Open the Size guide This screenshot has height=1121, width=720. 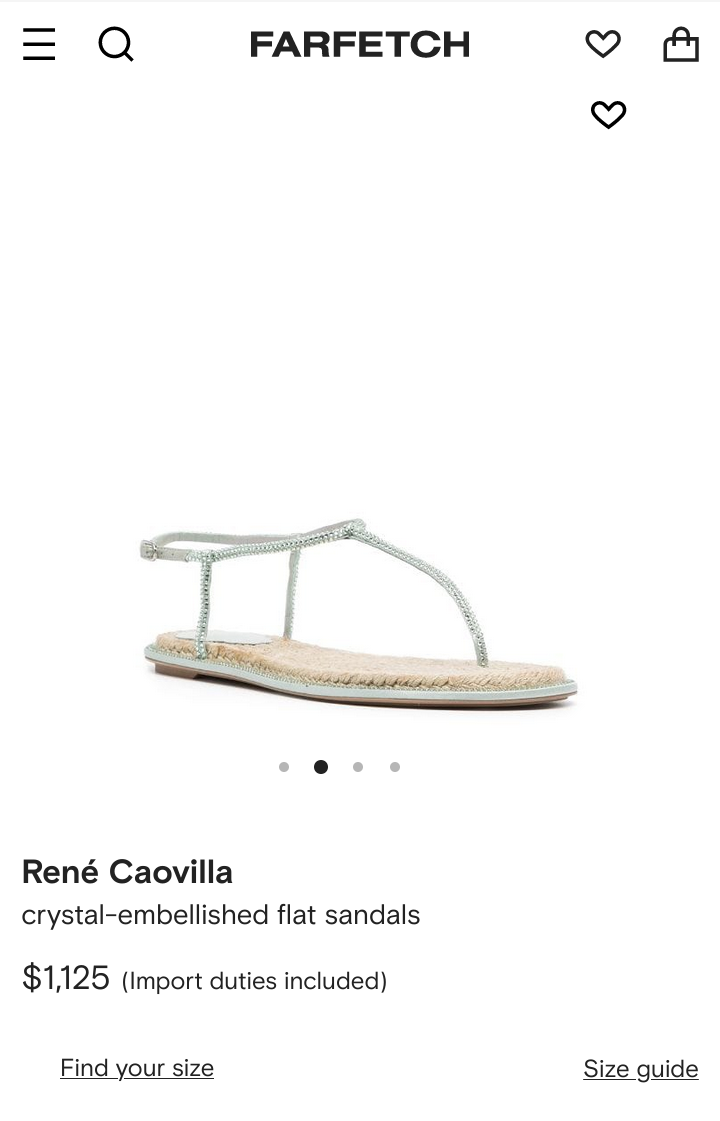pos(641,1069)
